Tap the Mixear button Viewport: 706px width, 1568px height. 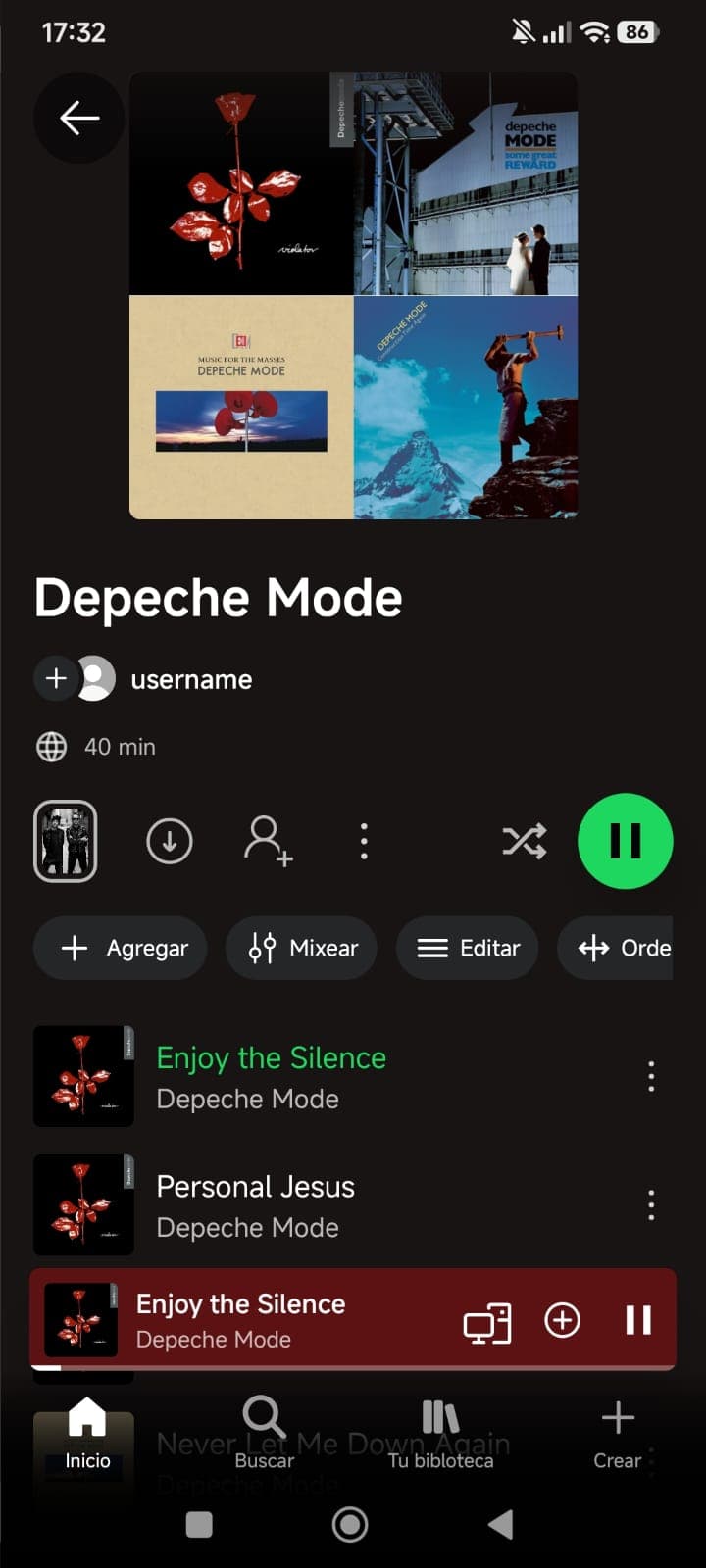click(x=301, y=948)
